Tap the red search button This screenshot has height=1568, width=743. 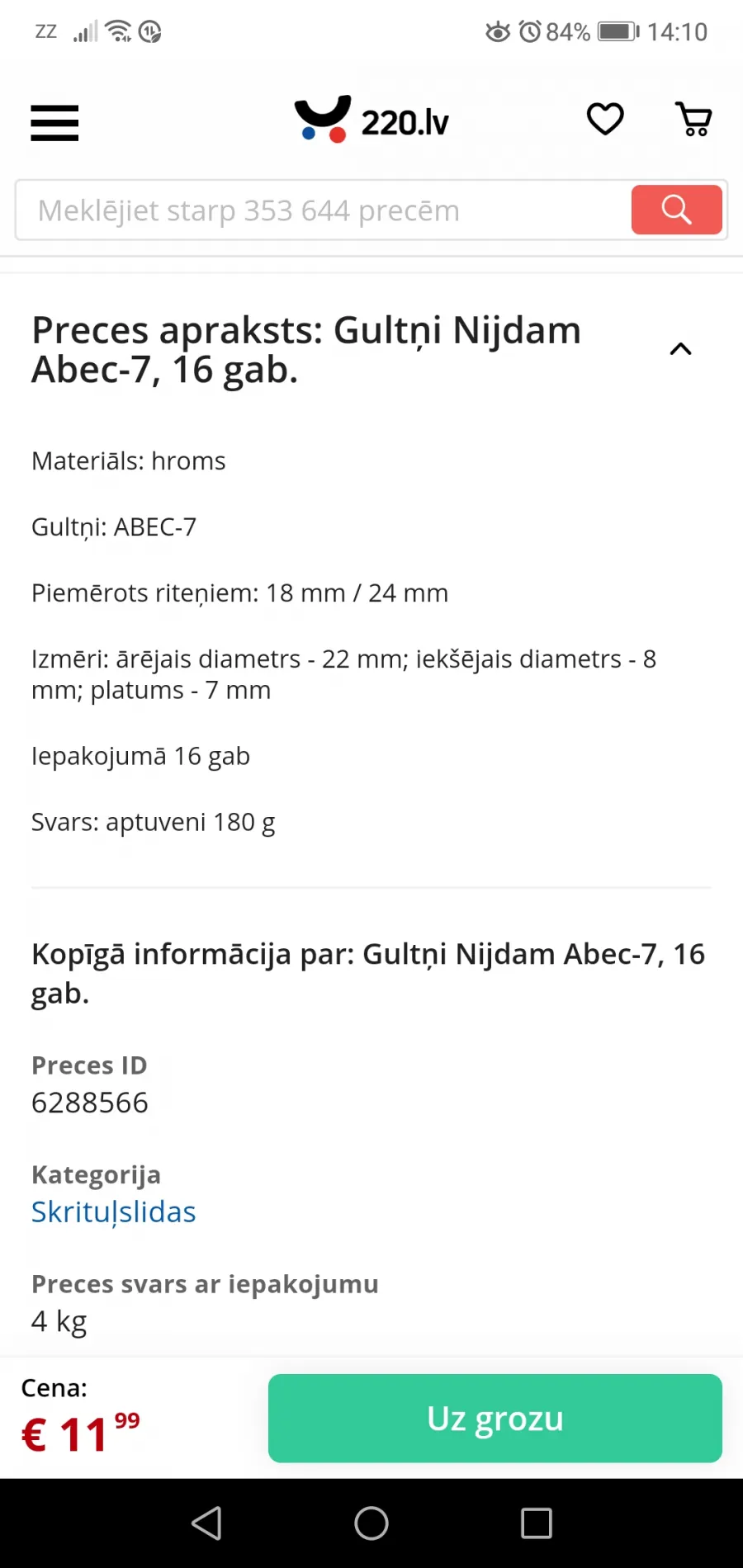(677, 210)
